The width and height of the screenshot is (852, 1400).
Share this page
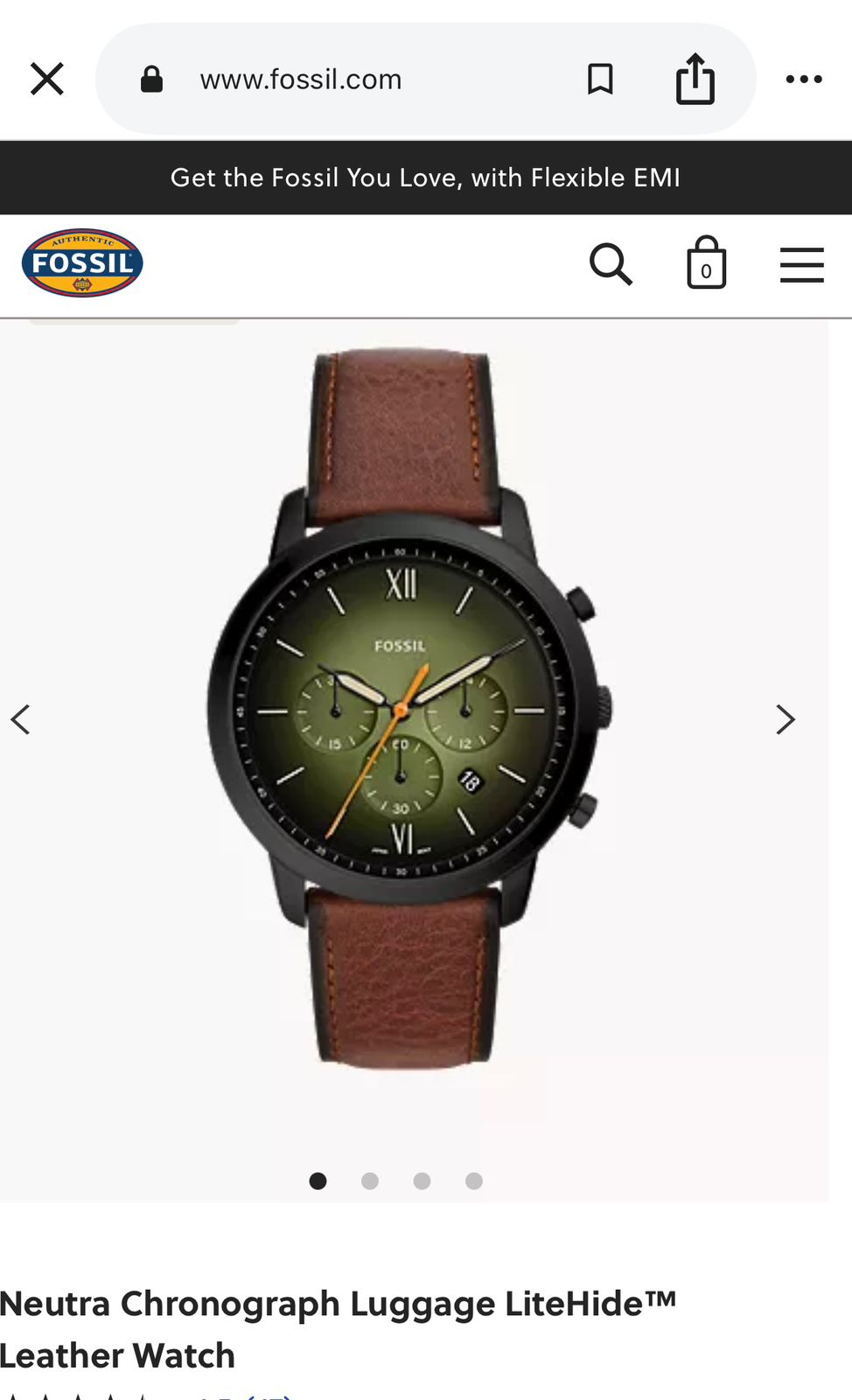[695, 79]
